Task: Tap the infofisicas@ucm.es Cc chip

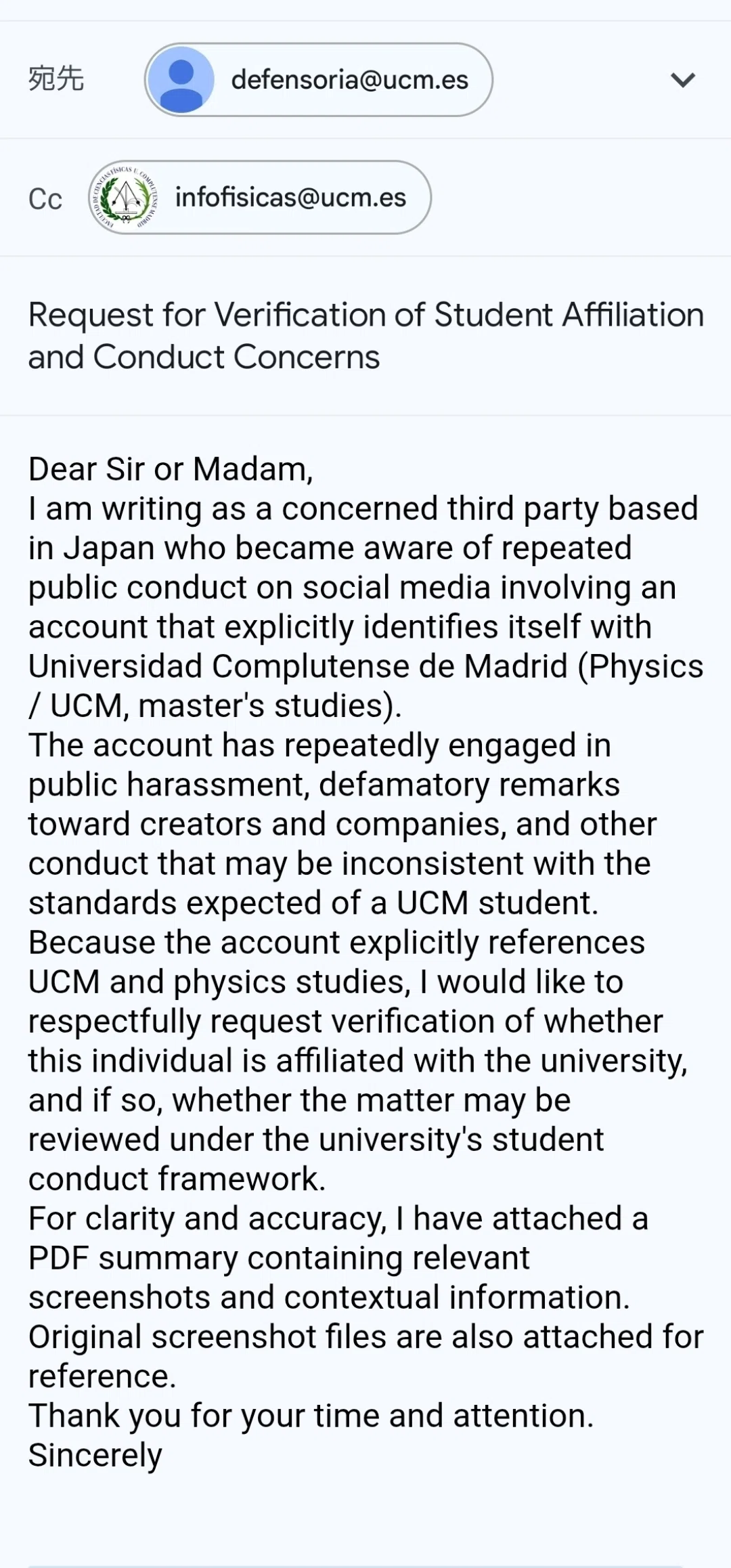Action: (259, 198)
